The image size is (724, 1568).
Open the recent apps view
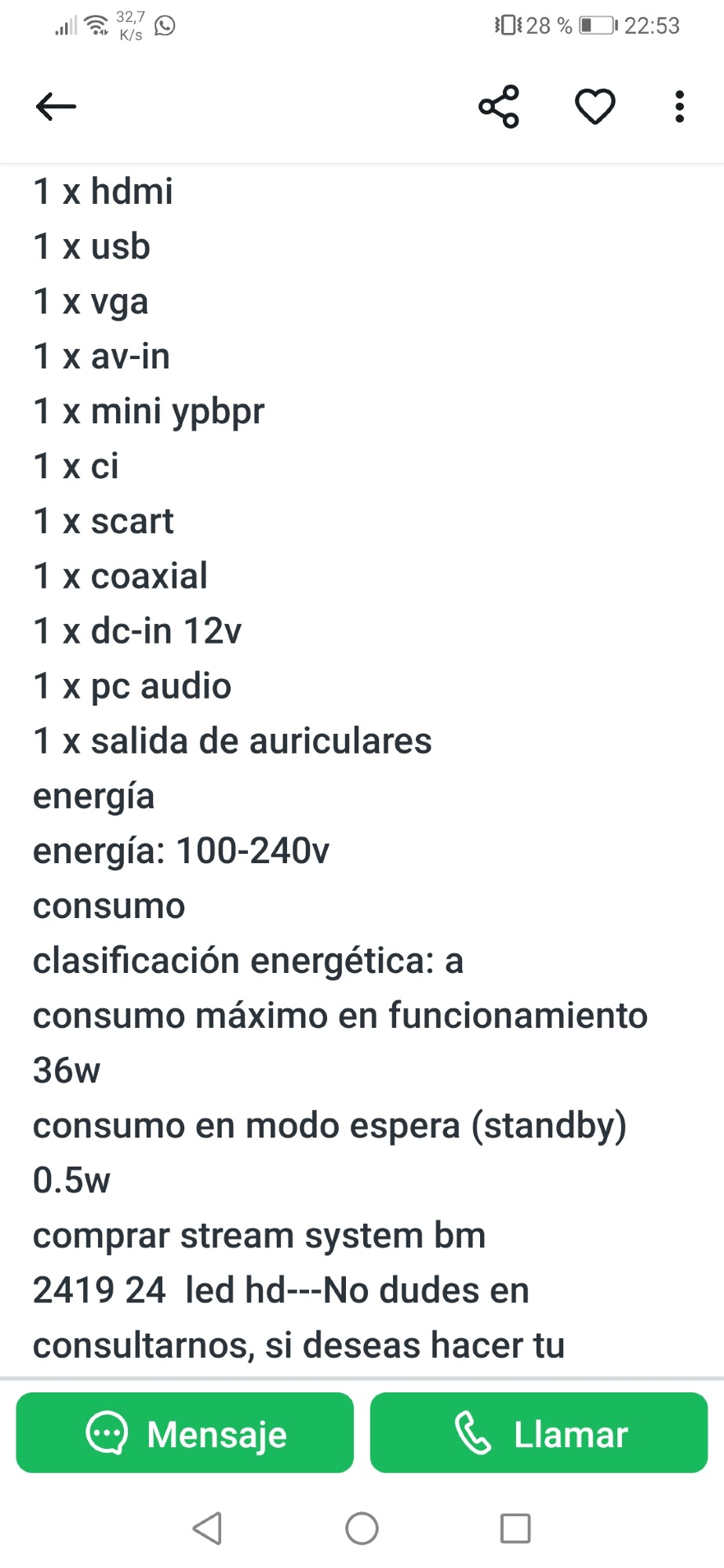click(x=515, y=1528)
